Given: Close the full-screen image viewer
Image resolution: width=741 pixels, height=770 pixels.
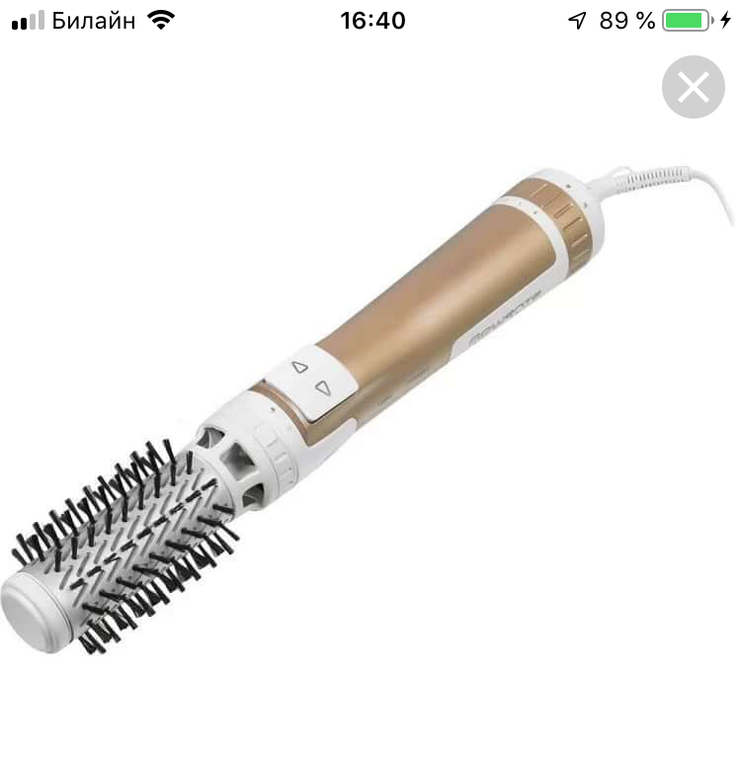Looking at the screenshot, I should pyautogui.click(x=692, y=88).
